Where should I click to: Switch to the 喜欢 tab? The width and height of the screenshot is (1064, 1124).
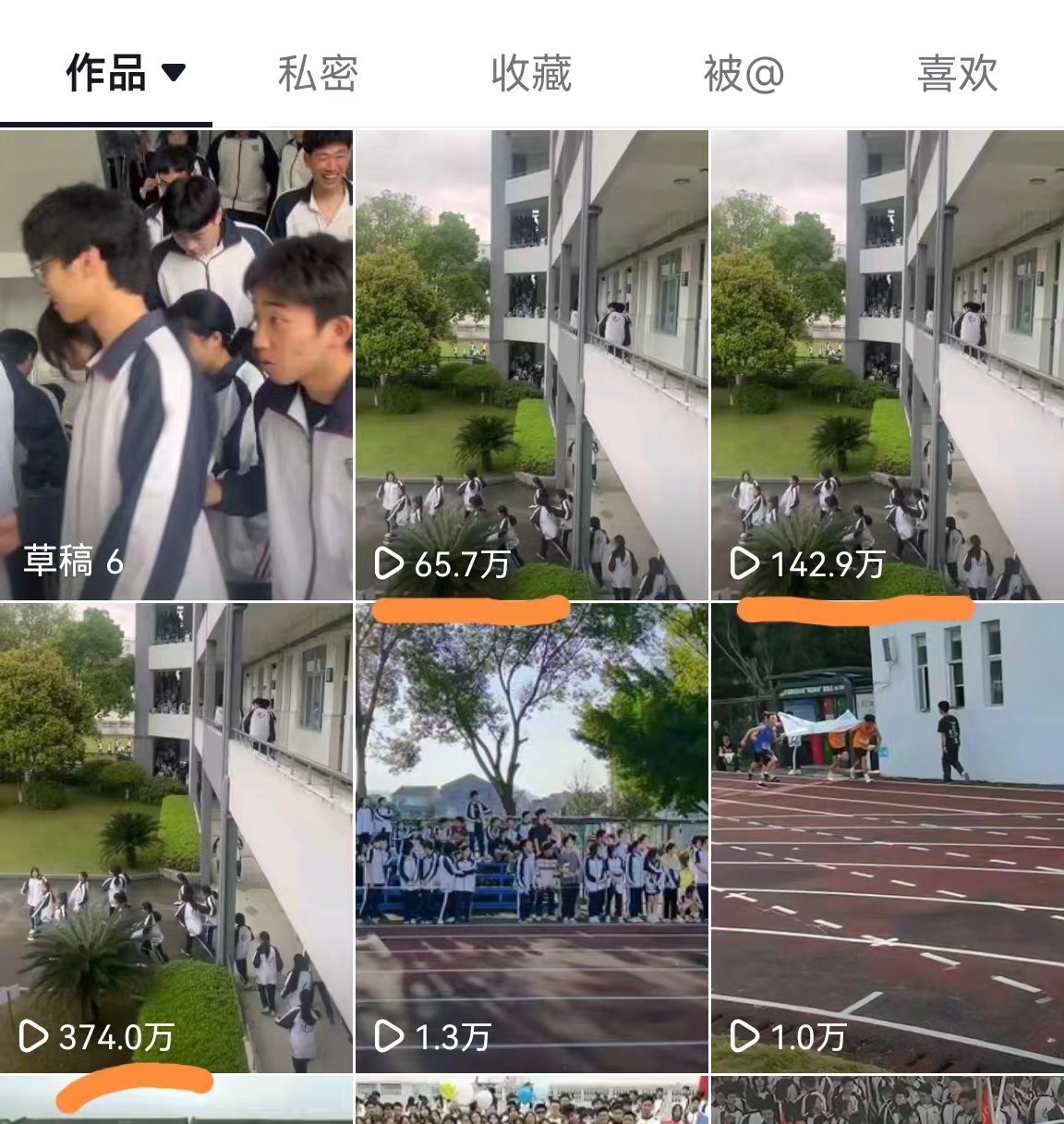point(957,74)
